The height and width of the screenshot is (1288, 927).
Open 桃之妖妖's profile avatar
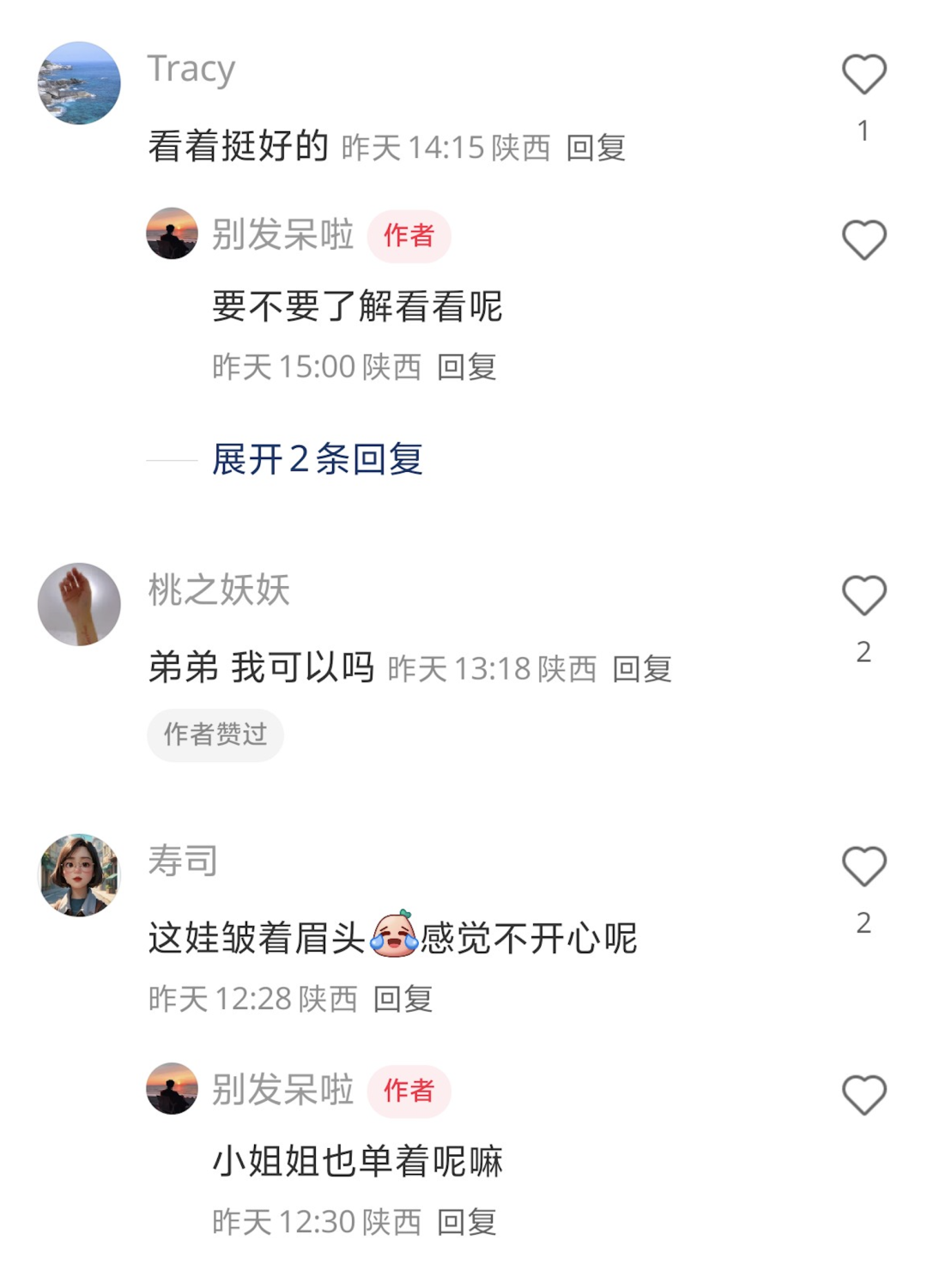tap(79, 604)
